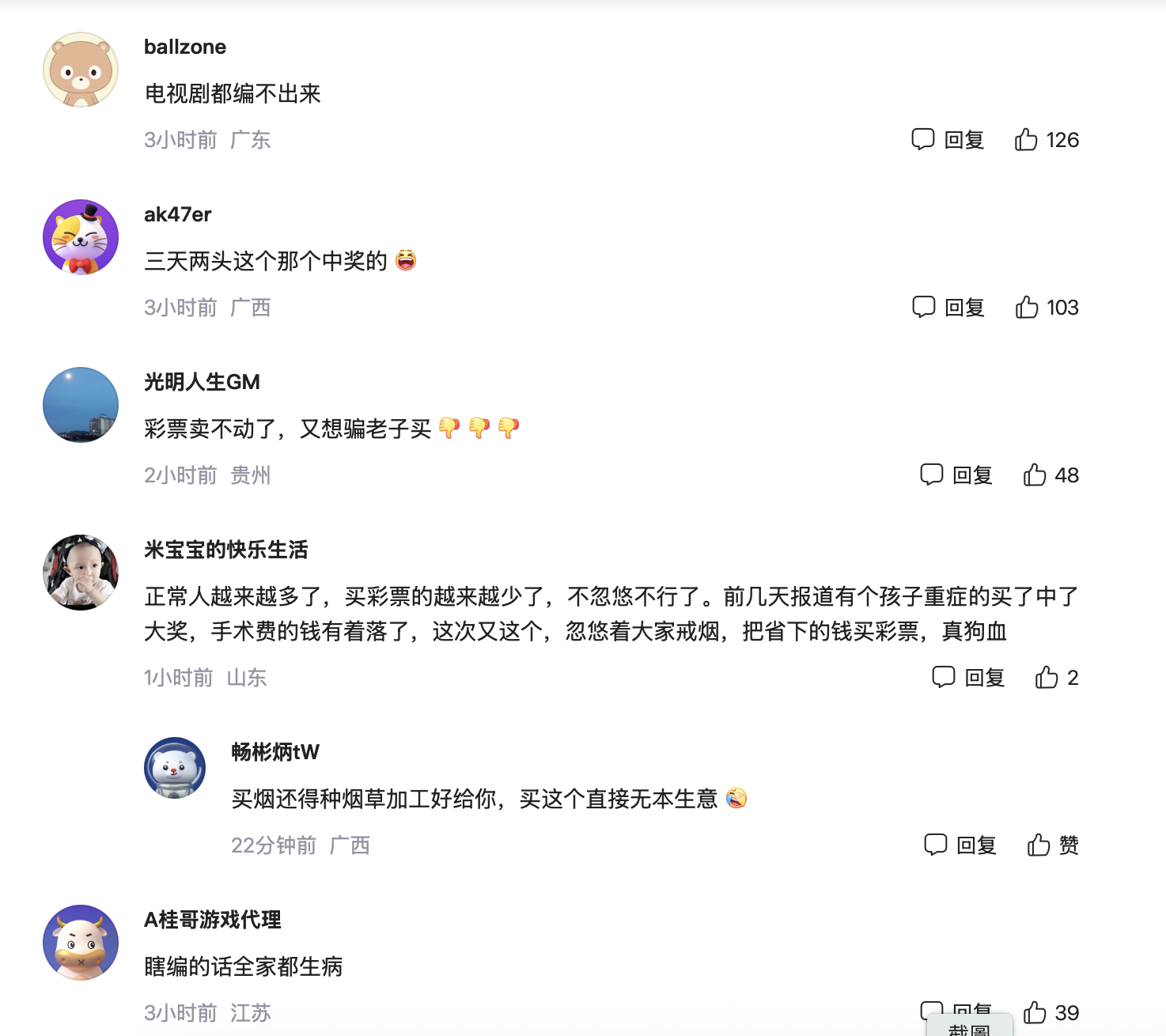1166x1036 pixels.
Task: Reply to ballzone's comment
Action: tap(948, 140)
